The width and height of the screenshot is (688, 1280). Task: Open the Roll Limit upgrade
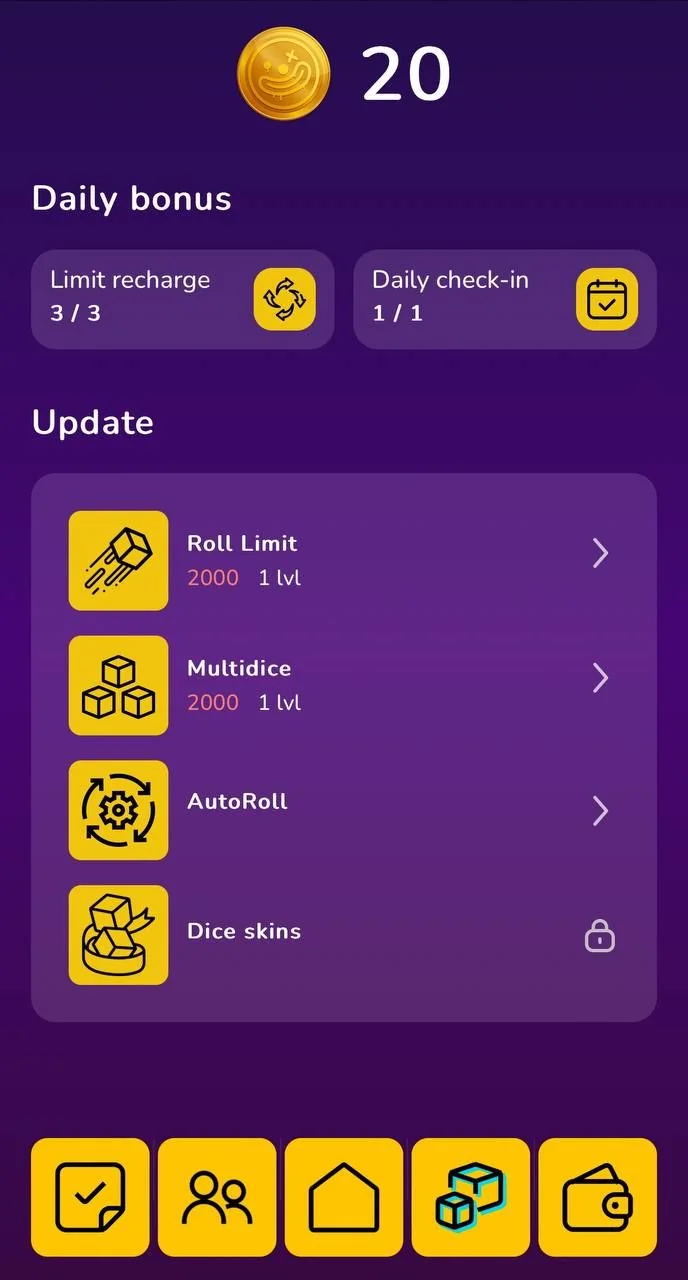point(344,560)
